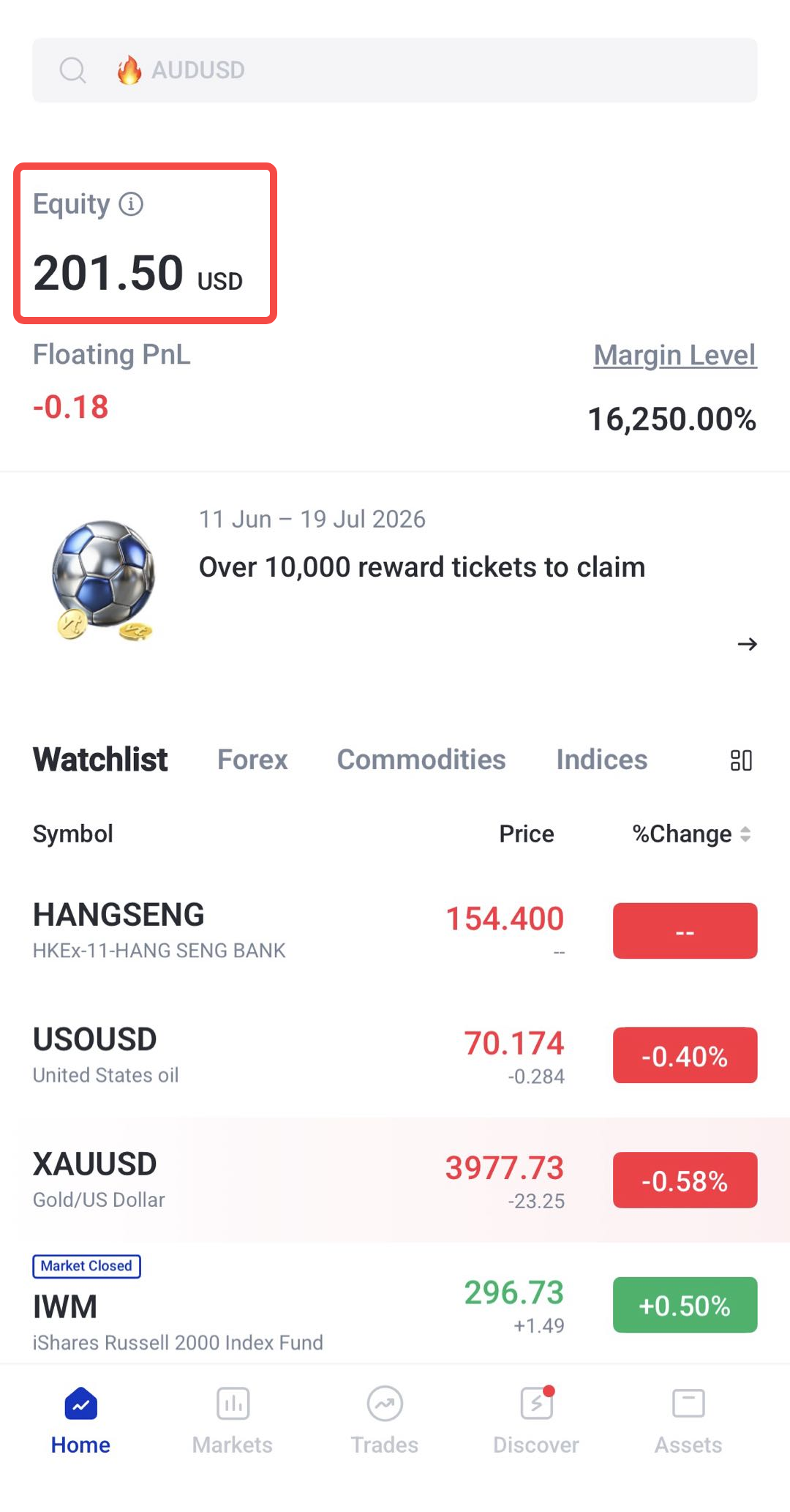Open the IWM iShares Russell 2000 row
The width and height of the screenshot is (790, 1512).
coord(395,1304)
